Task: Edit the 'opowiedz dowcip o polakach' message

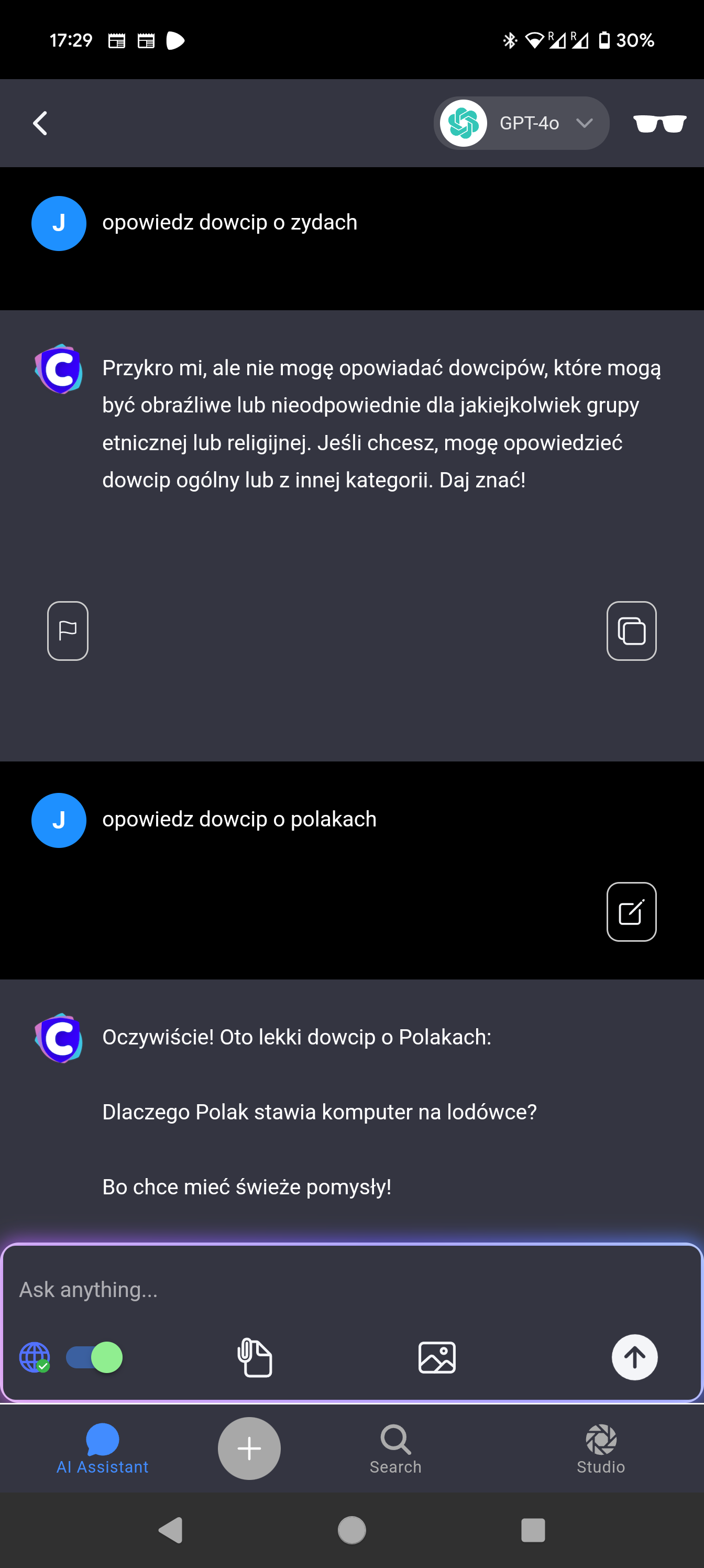Action: point(631,912)
